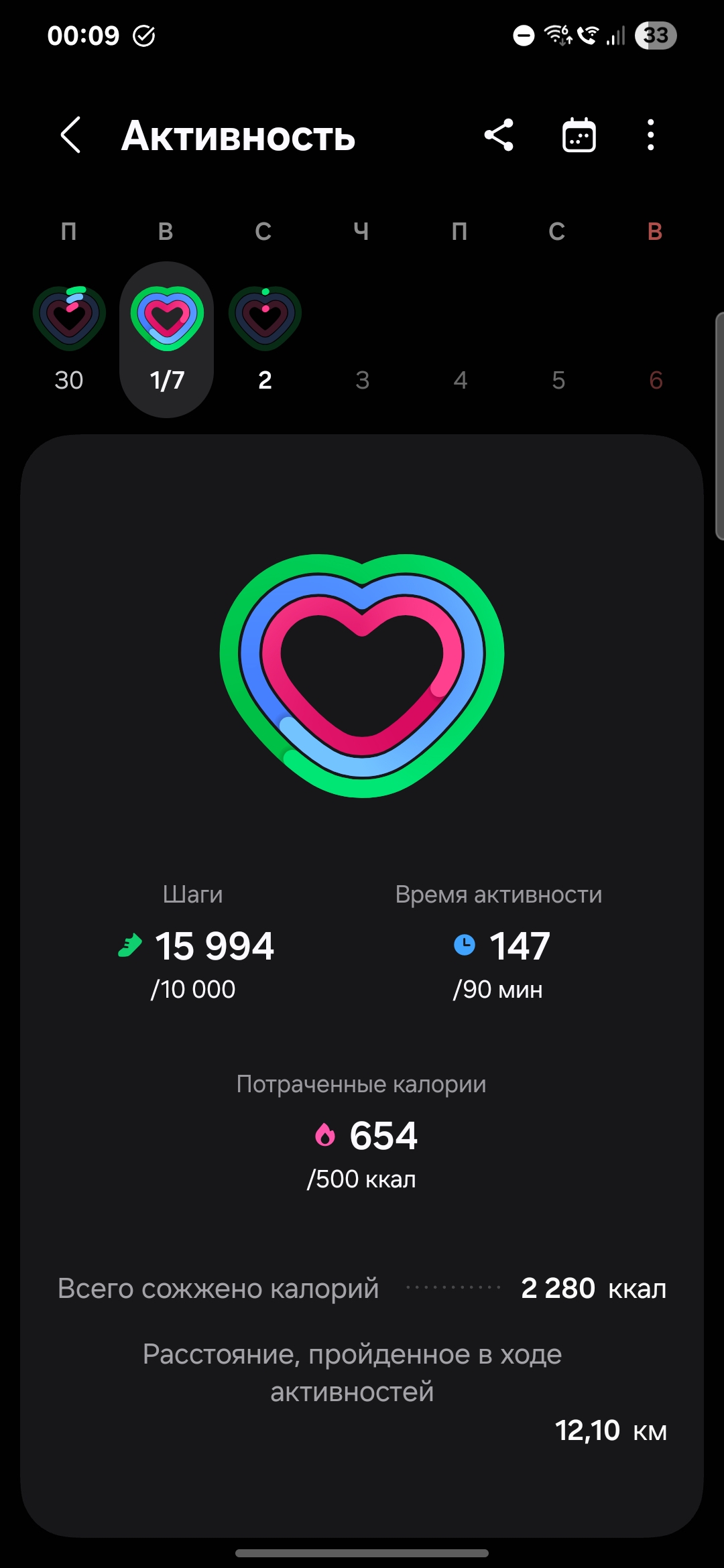Open the three-dot overflow menu
Viewport: 724px width, 1568px height.
point(650,135)
